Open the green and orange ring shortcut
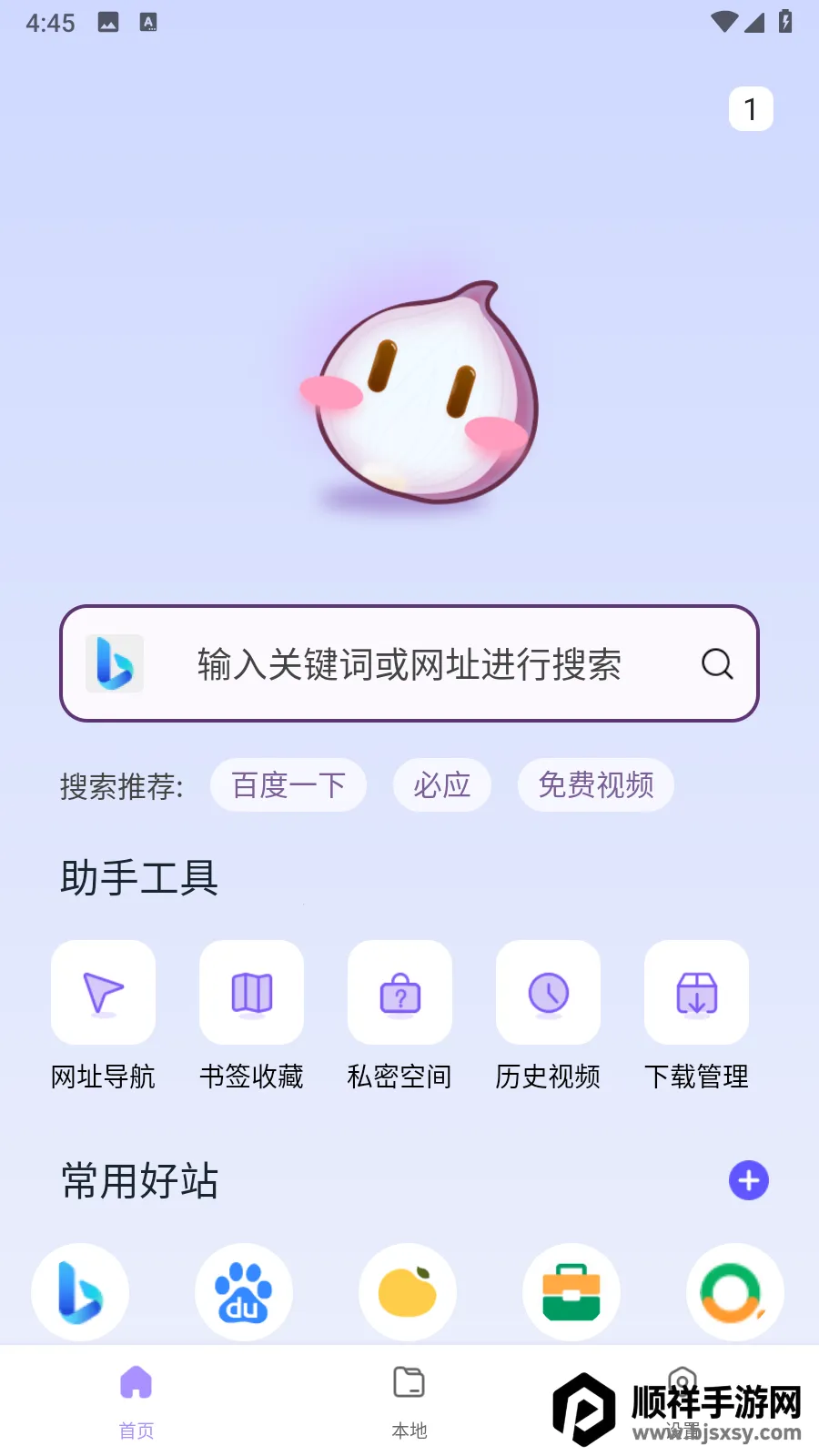 tap(735, 1292)
